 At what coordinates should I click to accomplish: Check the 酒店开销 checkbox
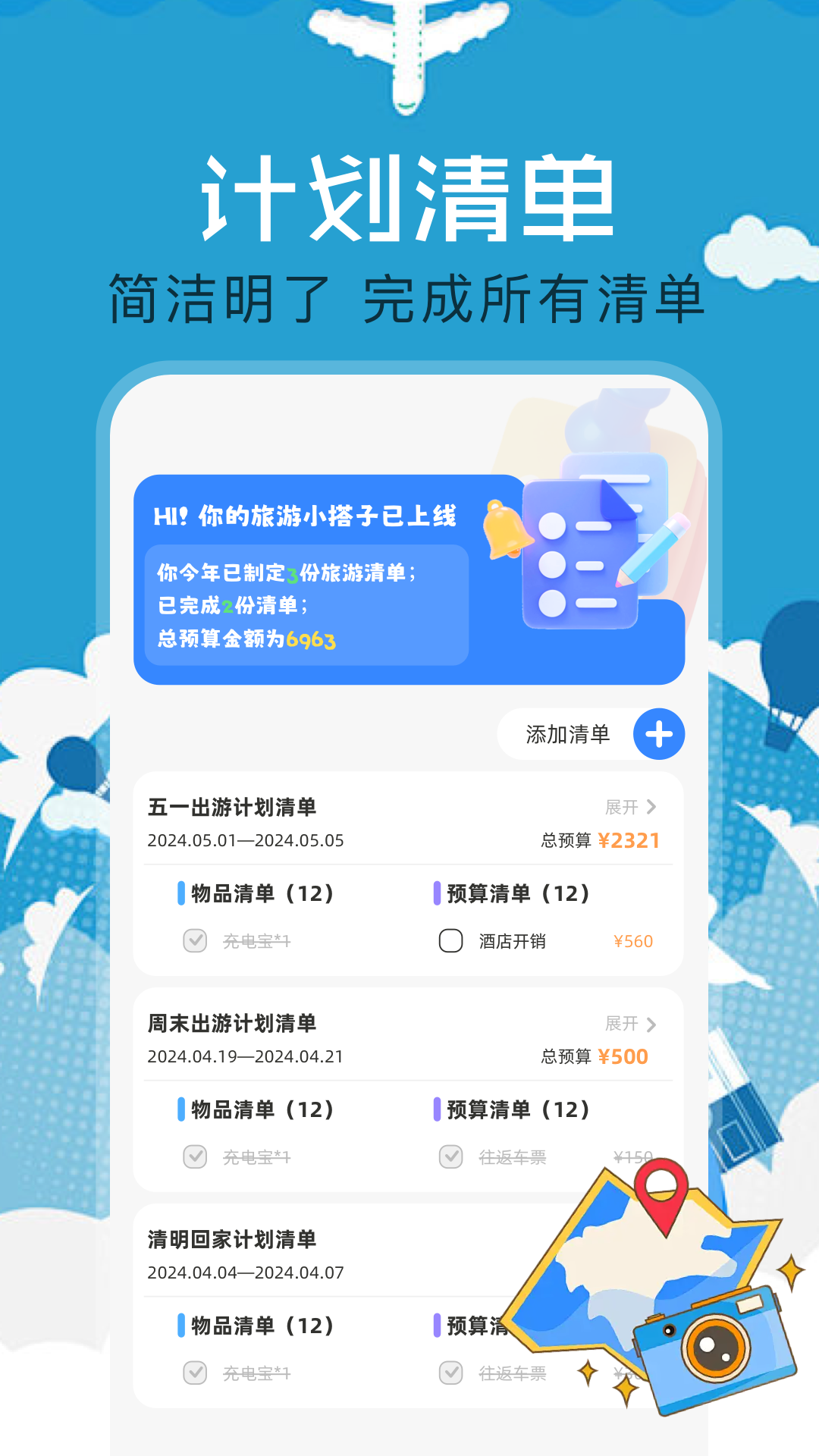(451, 940)
